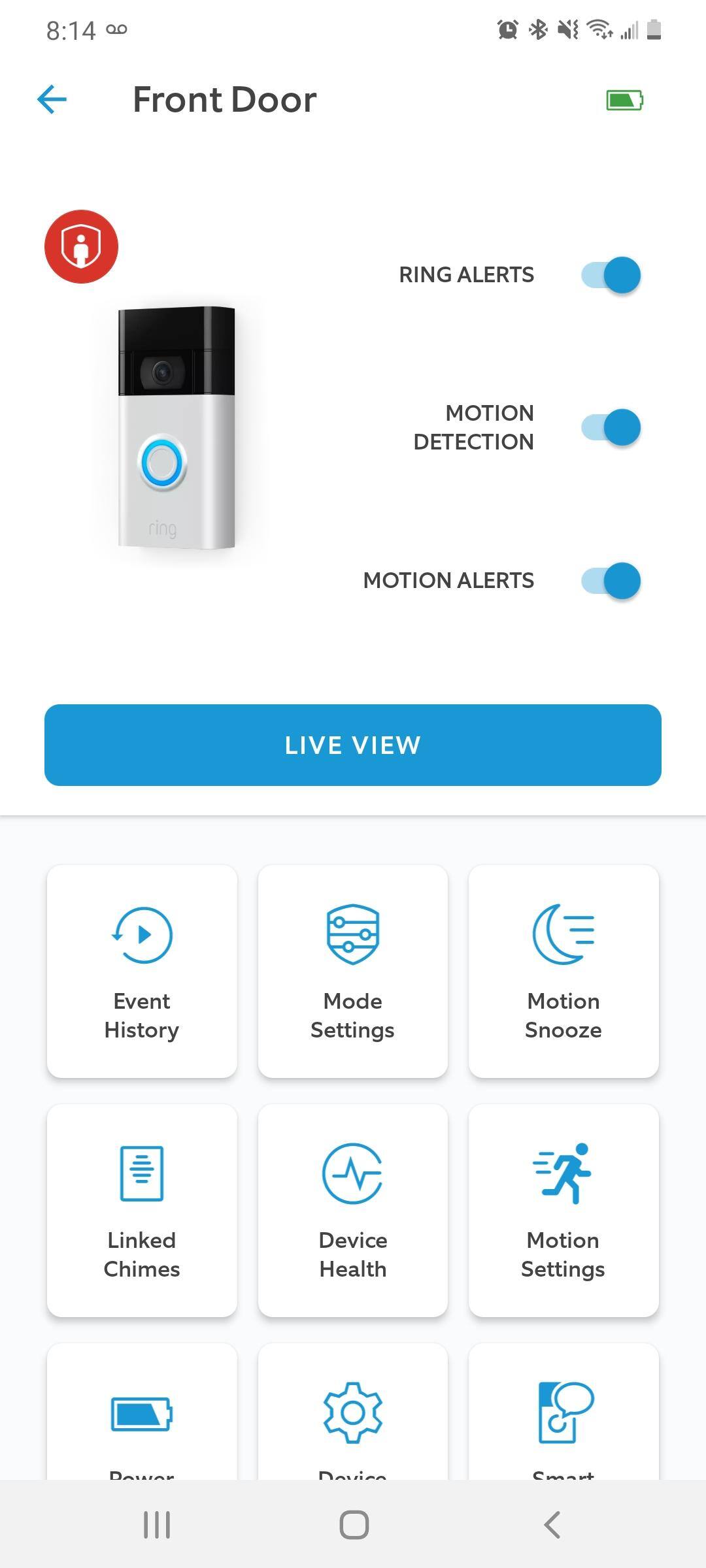
Task: Tap the red shield mode icon
Action: pyautogui.click(x=81, y=246)
